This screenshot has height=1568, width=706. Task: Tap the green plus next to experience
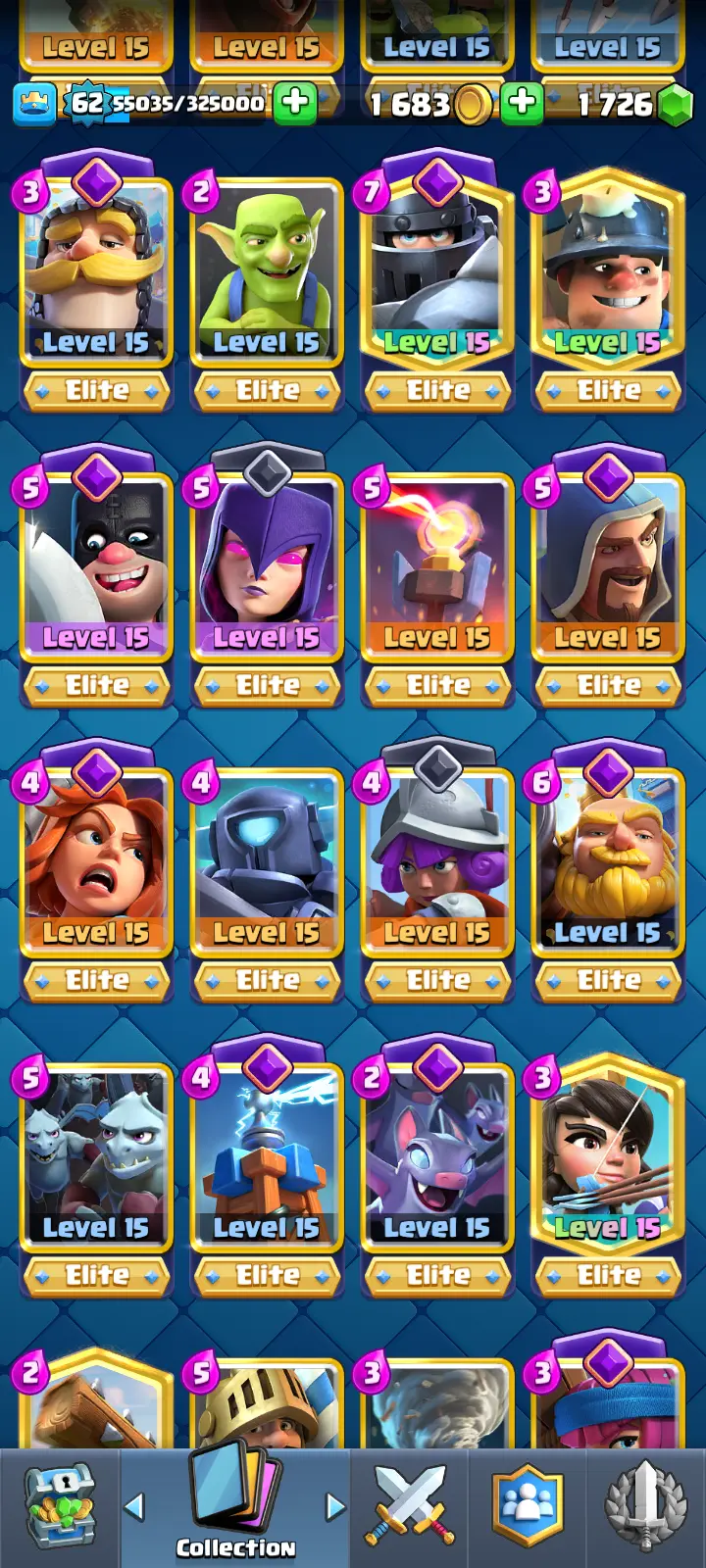click(295, 103)
